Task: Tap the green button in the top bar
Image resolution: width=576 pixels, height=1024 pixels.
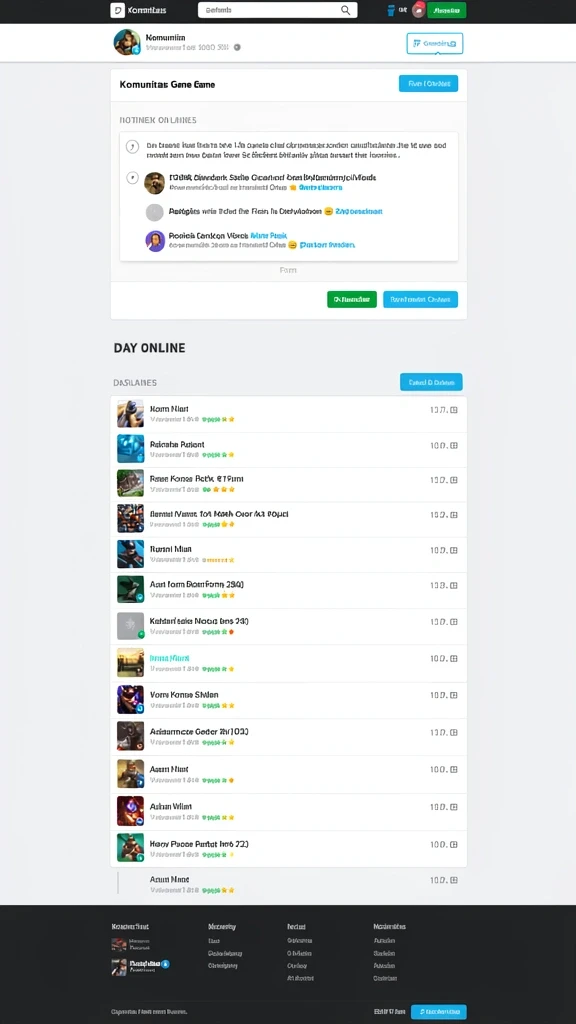Action: click(447, 10)
